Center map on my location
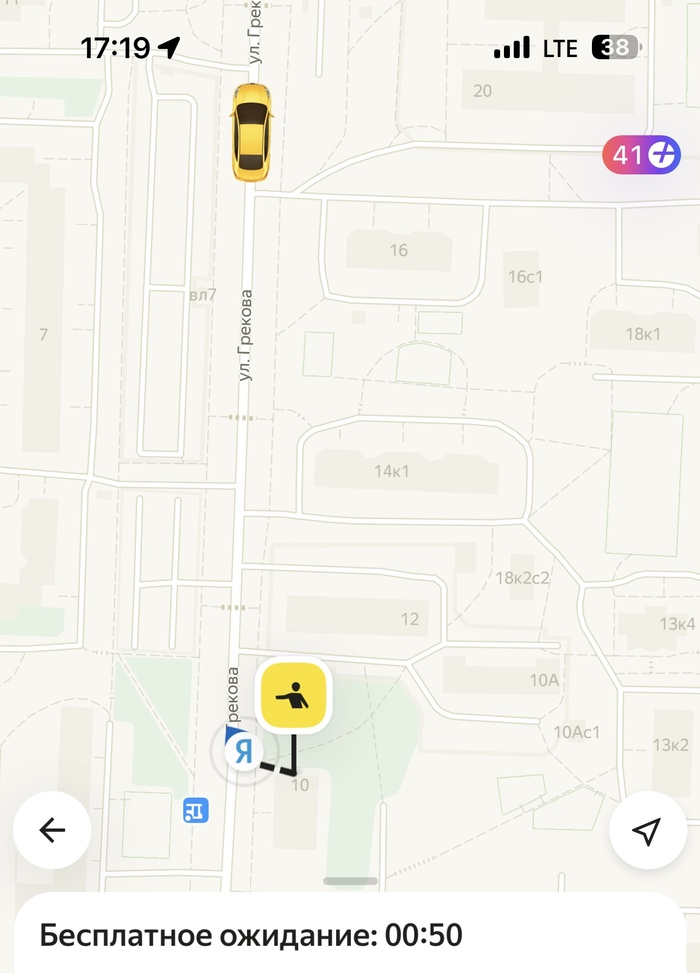This screenshot has height=973, width=700. (647, 830)
